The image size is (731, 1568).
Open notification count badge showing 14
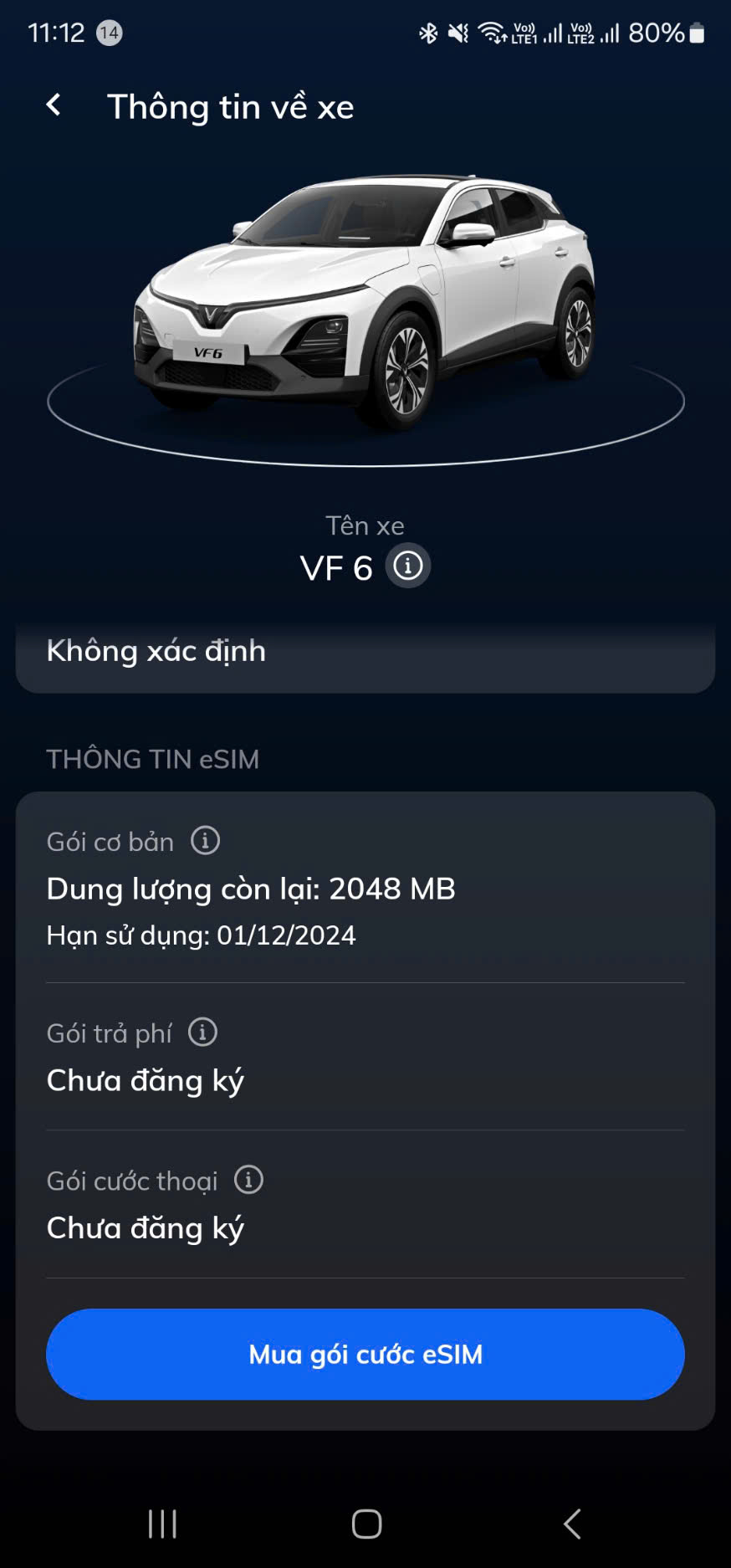(x=107, y=33)
